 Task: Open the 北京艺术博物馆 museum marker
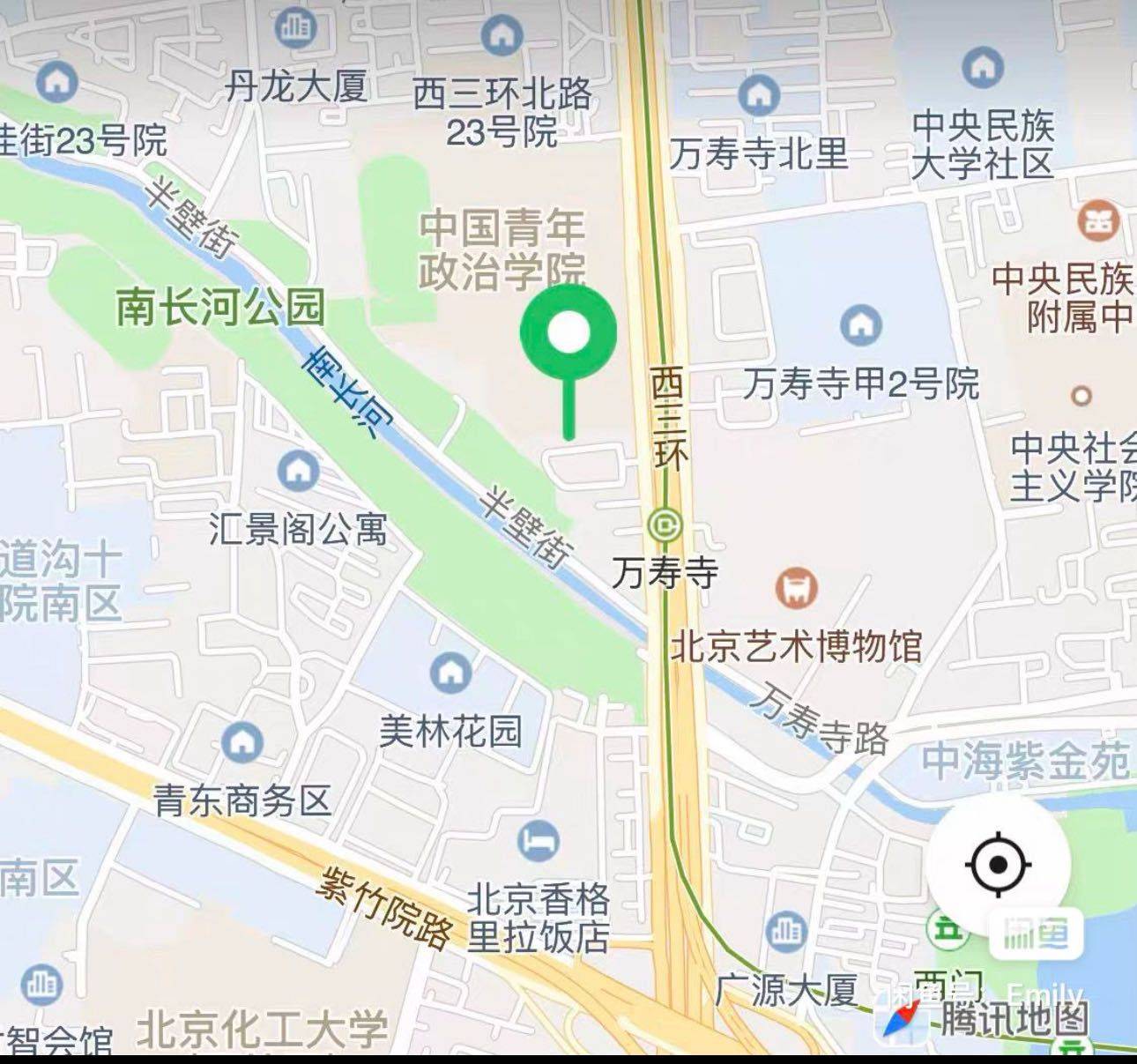click(x=797, y=587)
